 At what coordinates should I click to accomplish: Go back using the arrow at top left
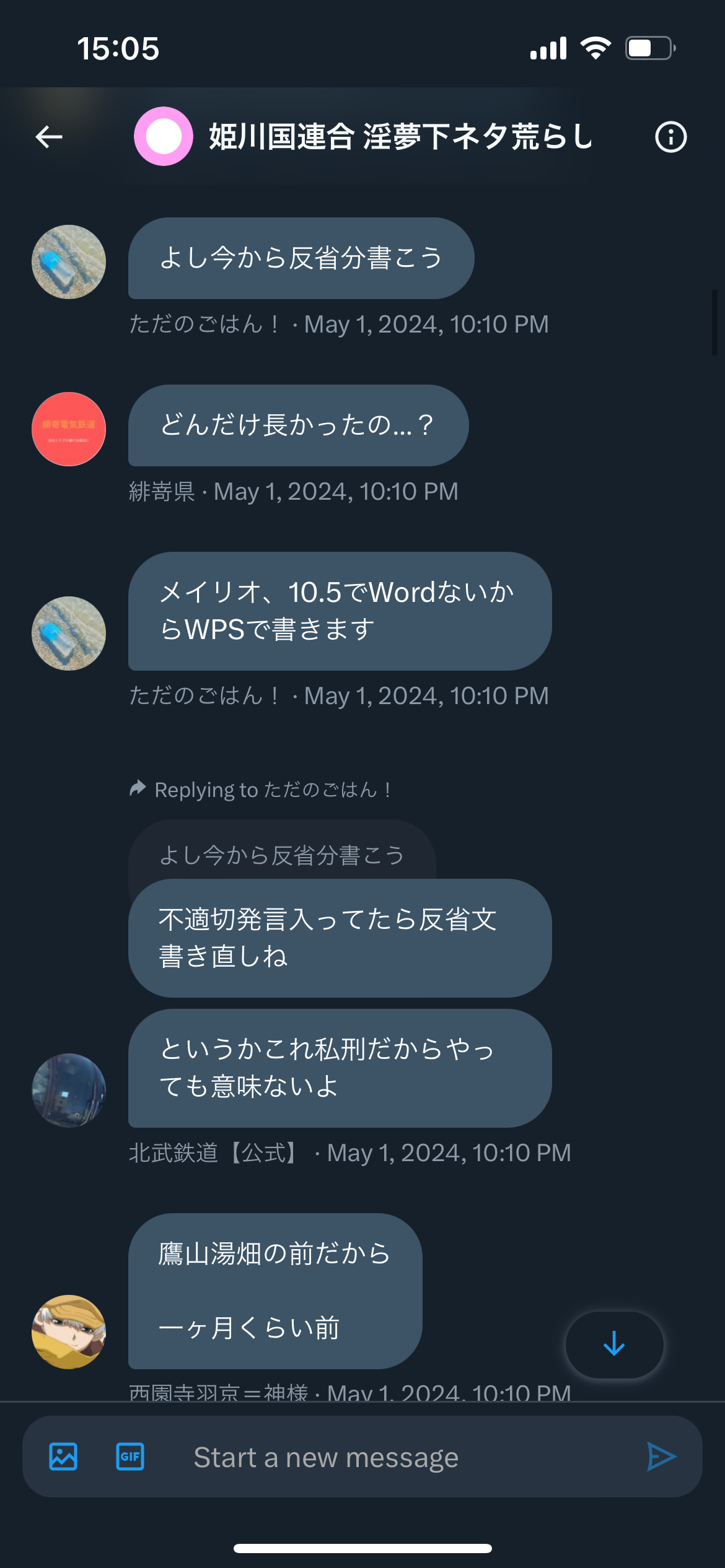pyautogui.click(x=49, y=137)
